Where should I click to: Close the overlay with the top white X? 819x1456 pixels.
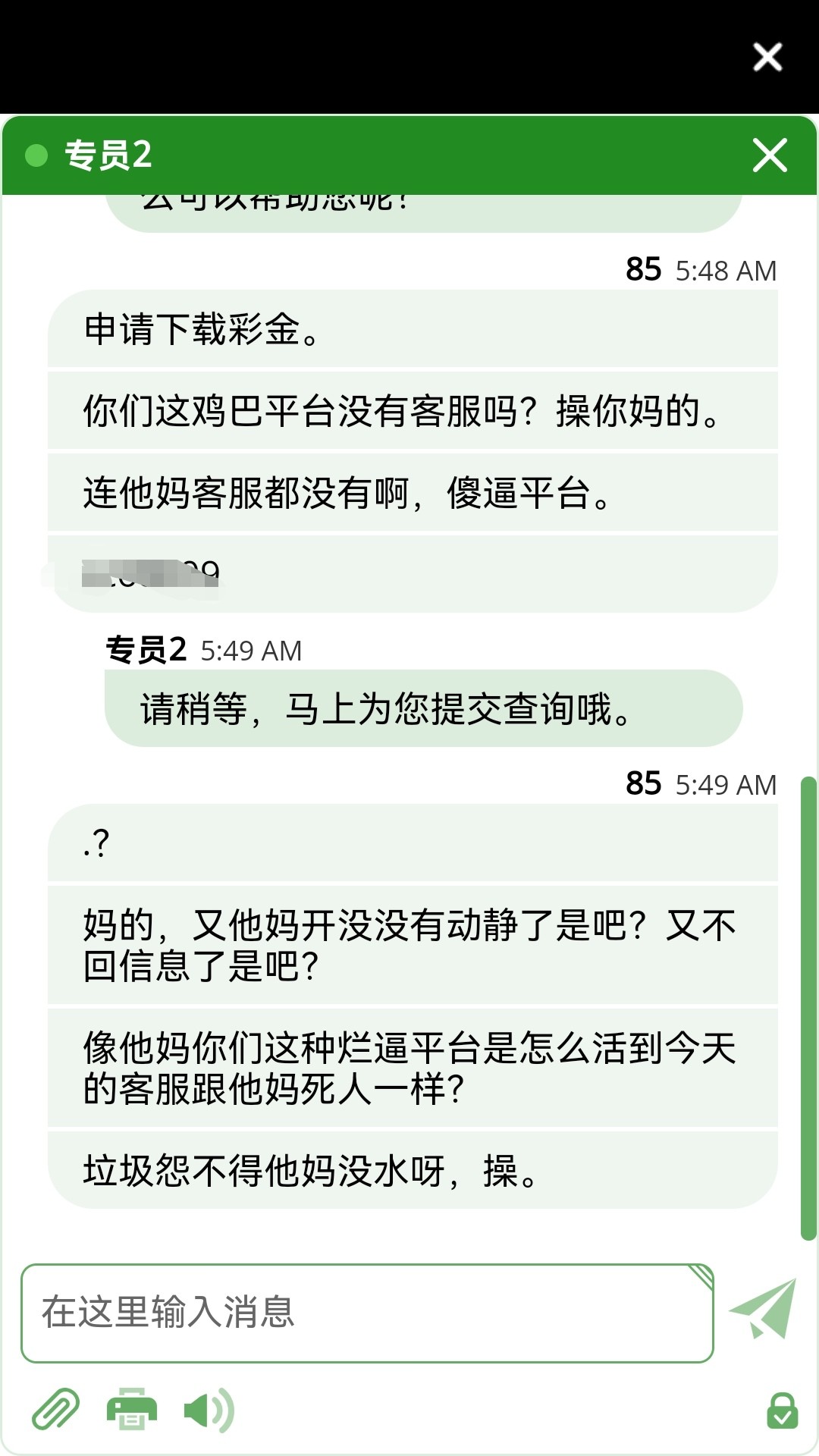pyautogui.click(x=767, y=57)
